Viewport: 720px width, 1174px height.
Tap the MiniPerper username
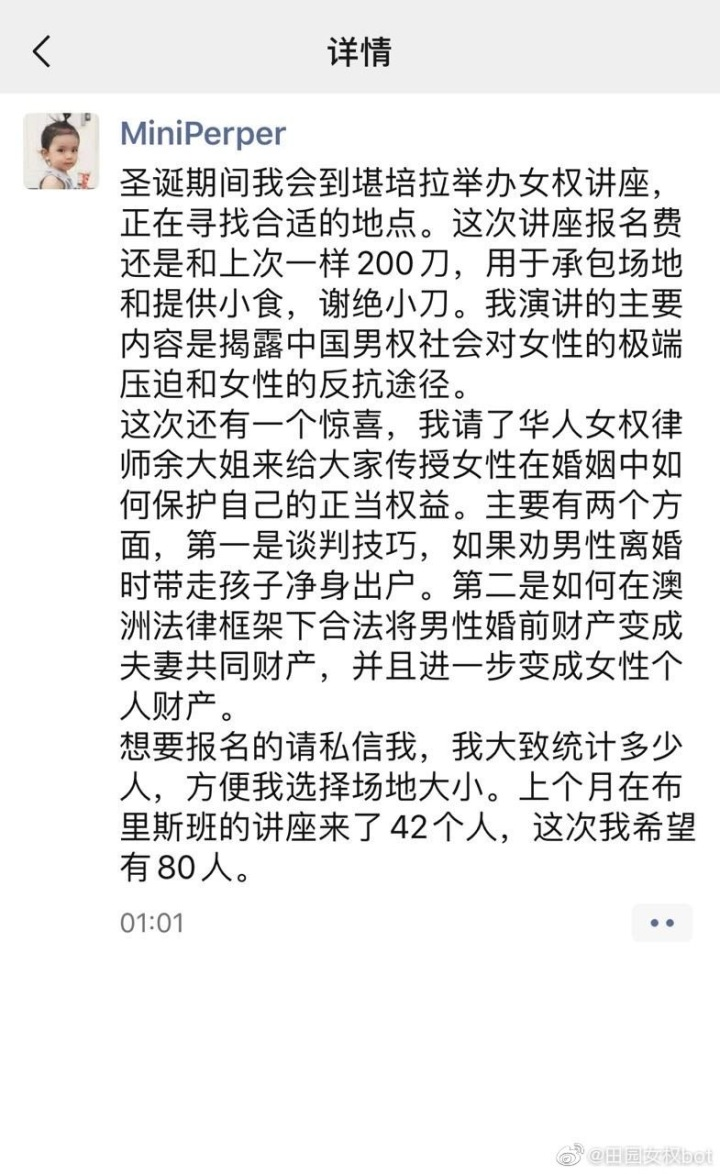(203, 134)
